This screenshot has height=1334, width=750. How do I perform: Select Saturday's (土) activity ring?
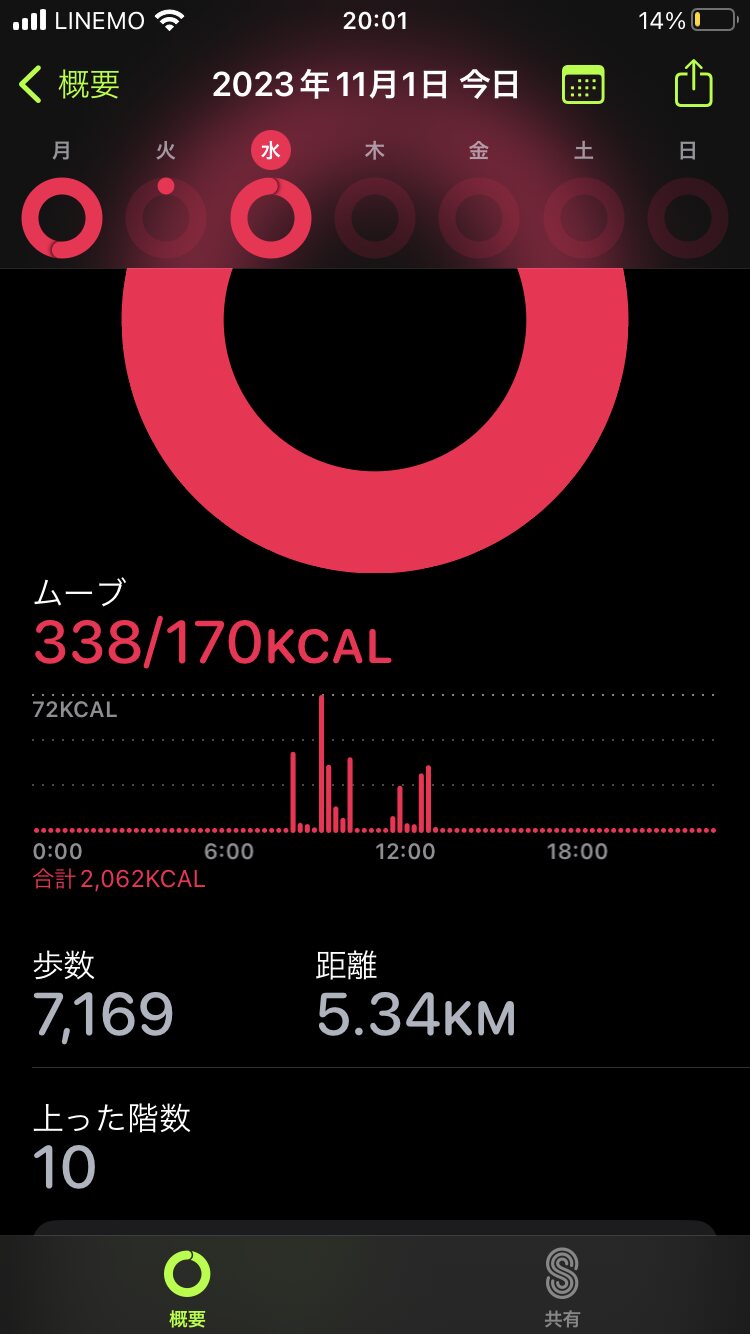pos(584,217)
